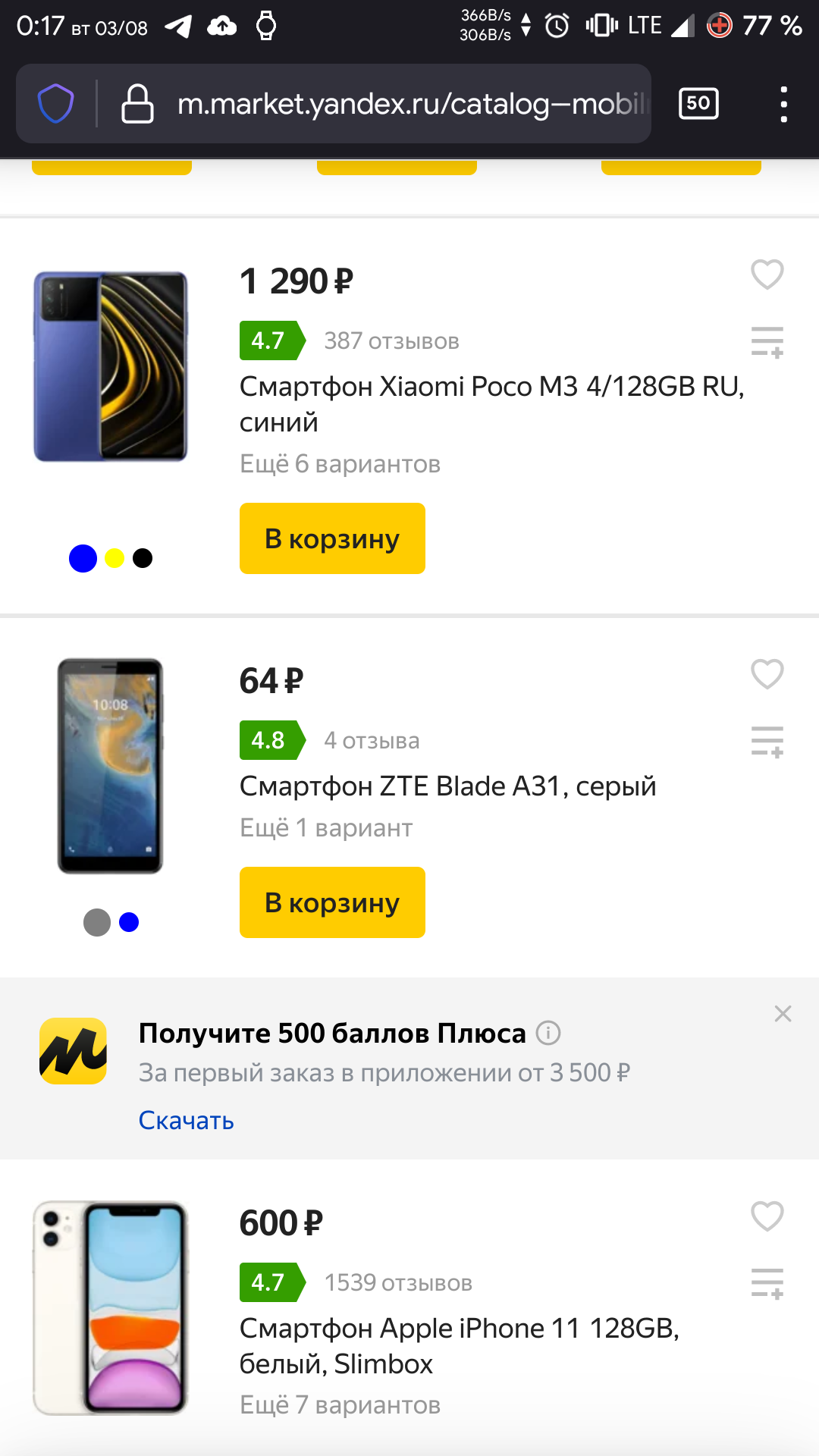819x1456 pixels.
Task: Open Xiaomi Poco M3 product image
Action: (111, 367)
